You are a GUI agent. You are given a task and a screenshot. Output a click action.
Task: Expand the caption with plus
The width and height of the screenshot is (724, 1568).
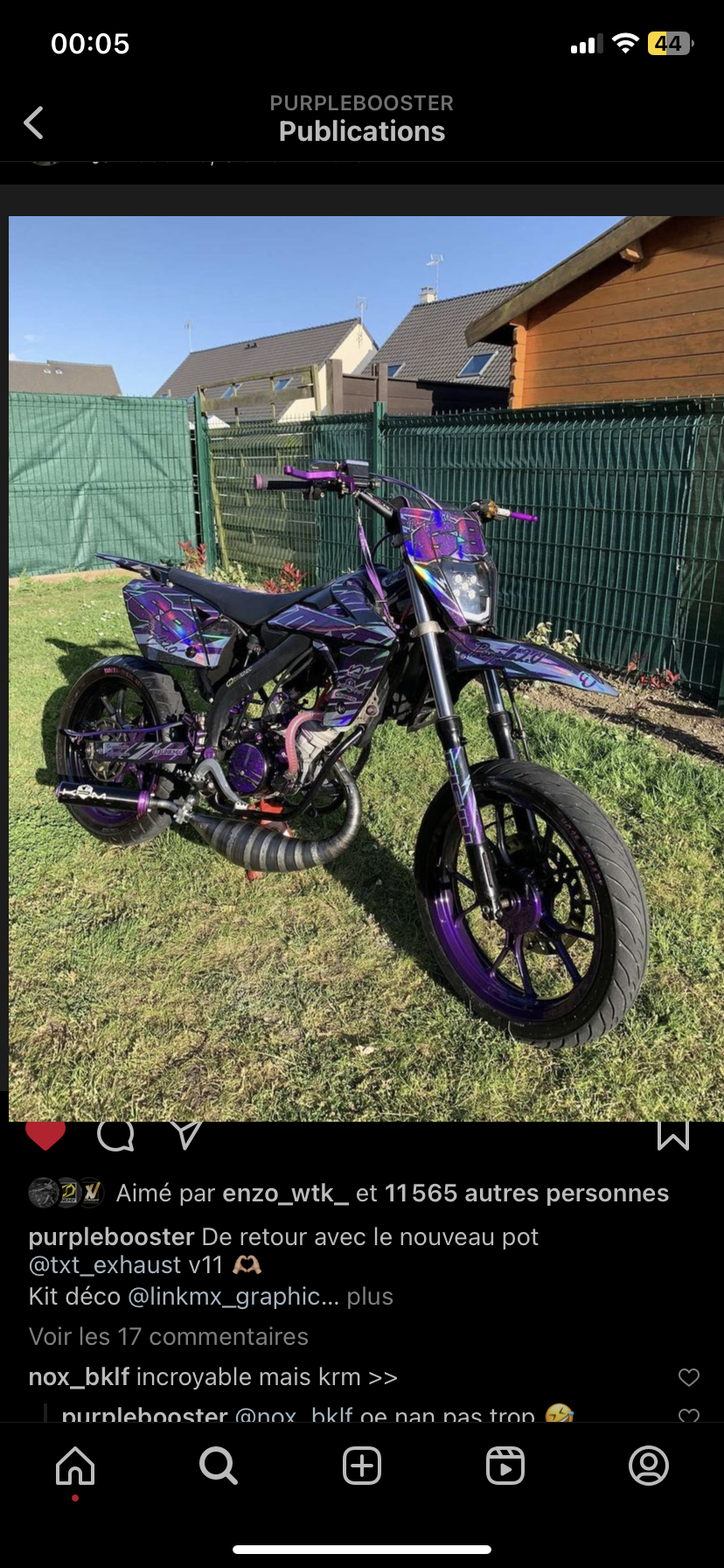point(370,1297)
